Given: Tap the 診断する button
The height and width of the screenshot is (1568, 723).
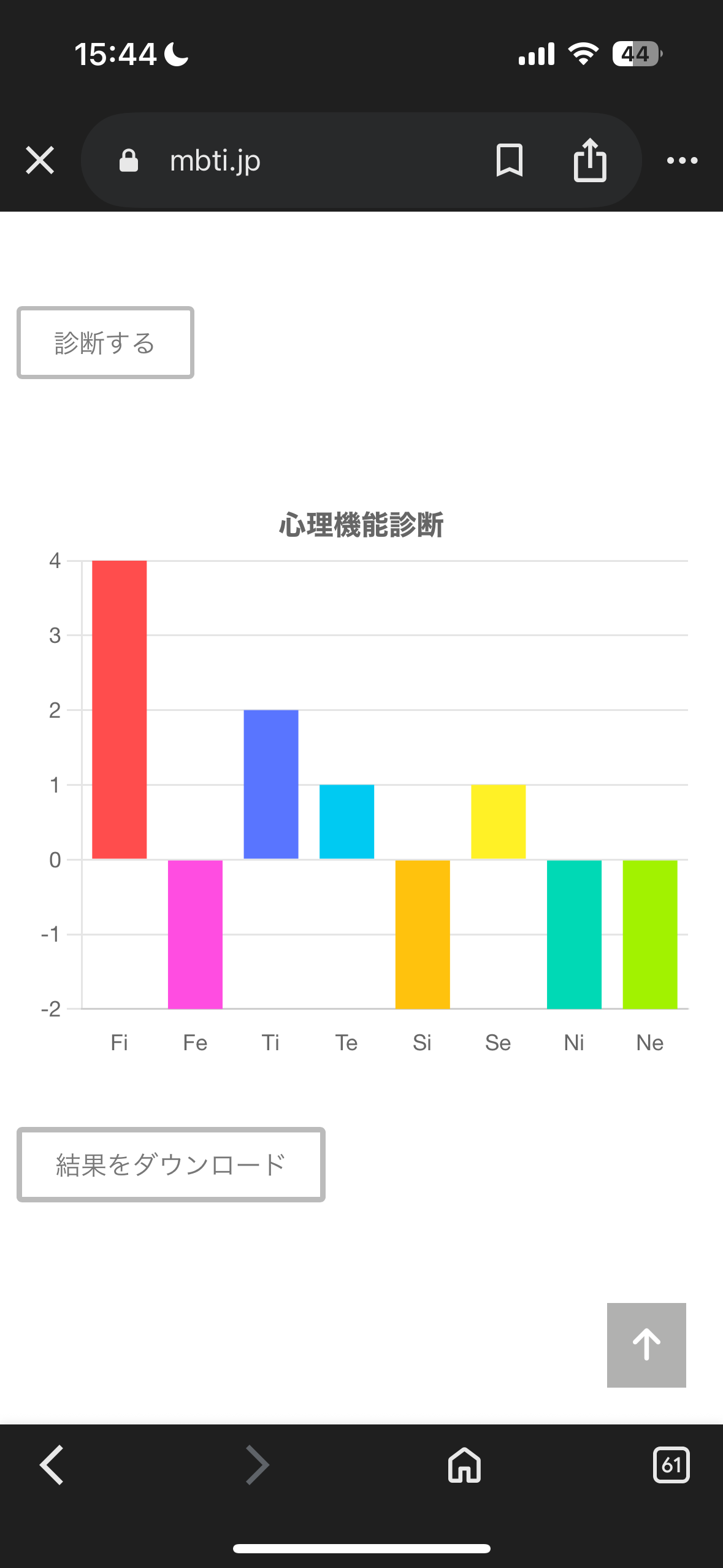Looking at the screenshot, I should [105, 343].
